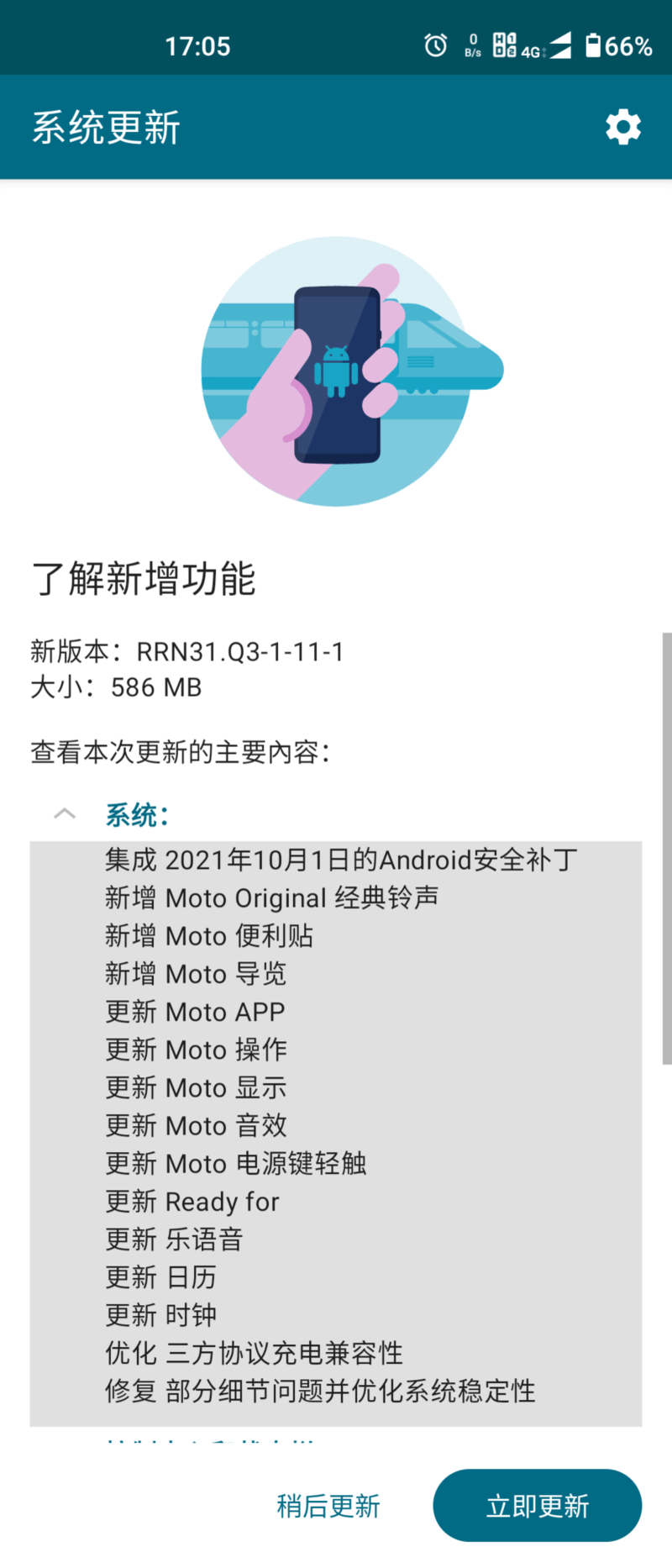The width and height of the screenshot is (672, 1568).
Task: Tap 立即更新 to update now
Action: pyautogui.click(x=537, y=1505)
